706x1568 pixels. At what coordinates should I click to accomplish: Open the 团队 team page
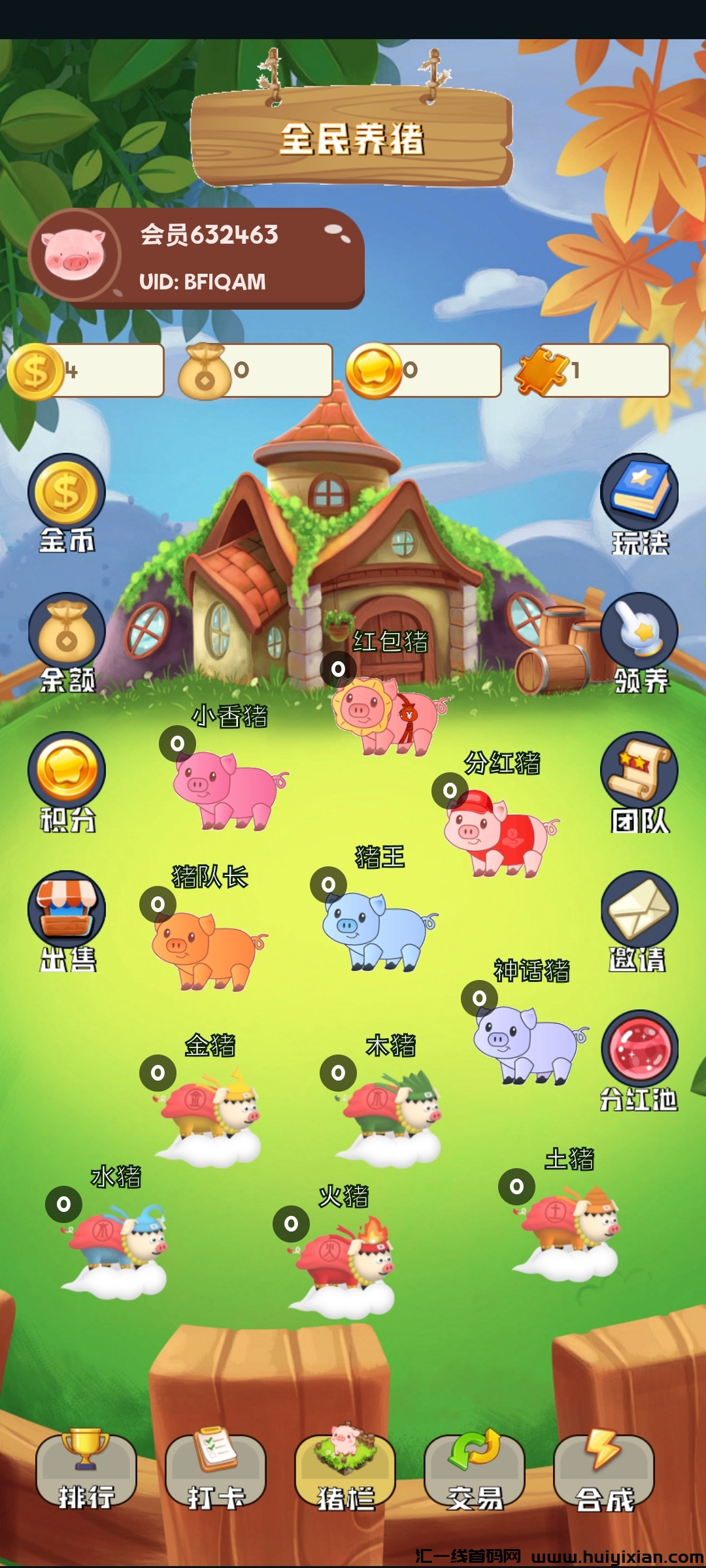tap(639, 781)
